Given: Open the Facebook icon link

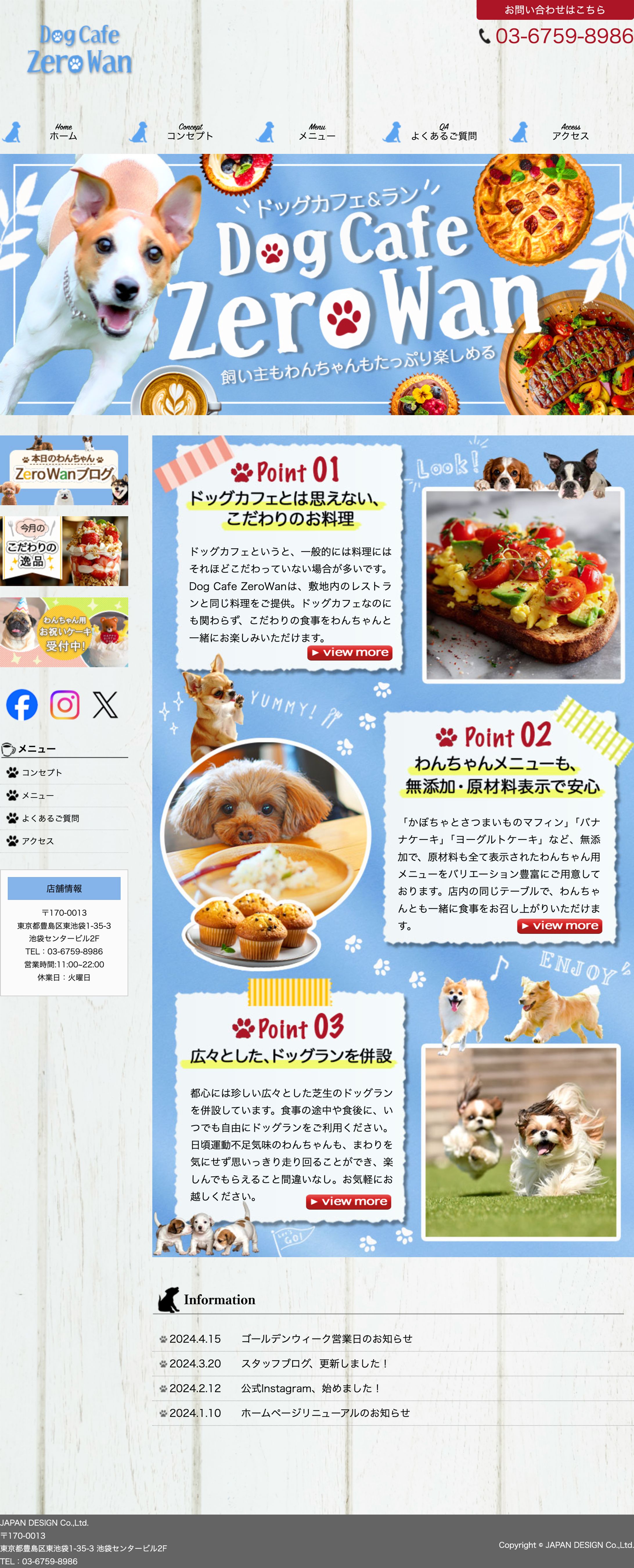Looking at the screenshot, I should (22, 705).
